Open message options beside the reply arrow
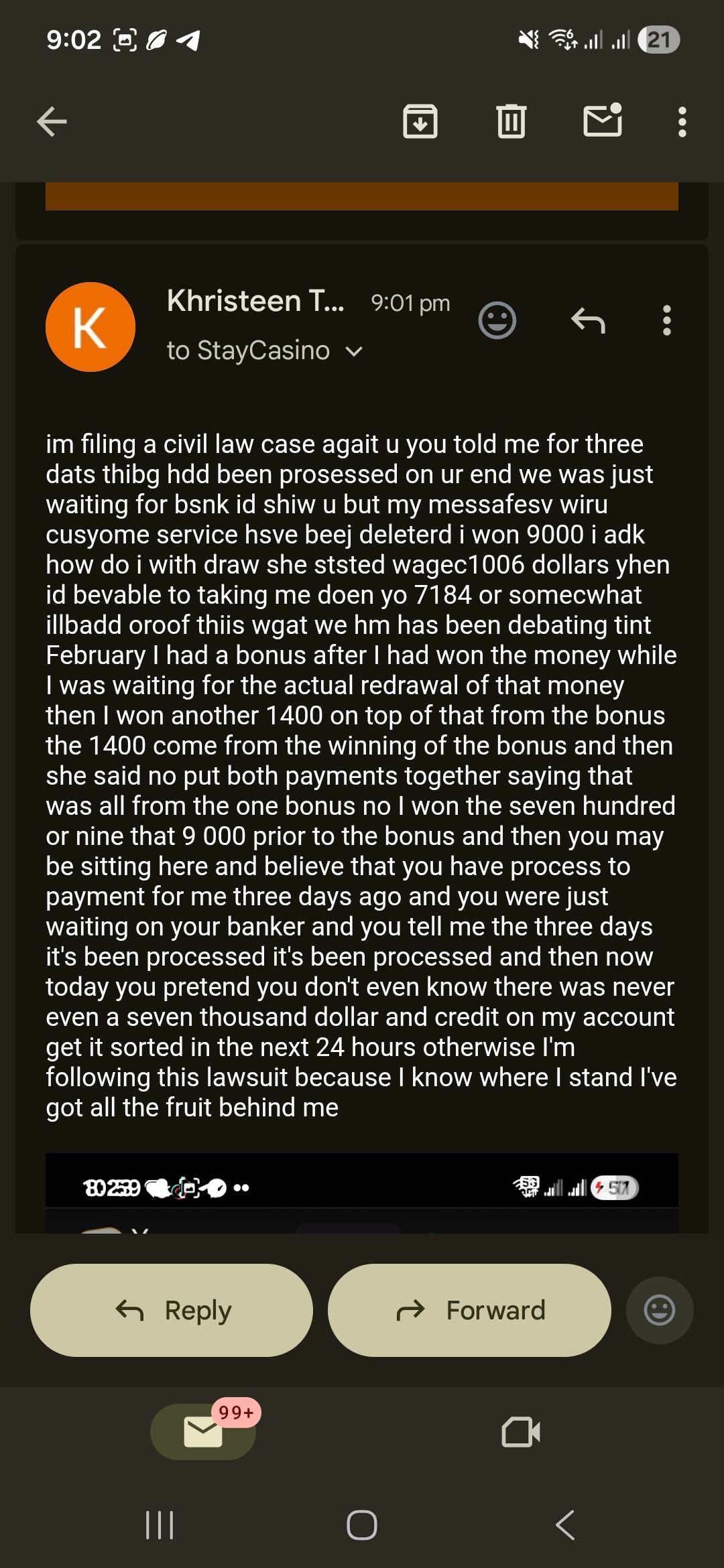Screen dimensions: 724x1568 coord(666,320)
